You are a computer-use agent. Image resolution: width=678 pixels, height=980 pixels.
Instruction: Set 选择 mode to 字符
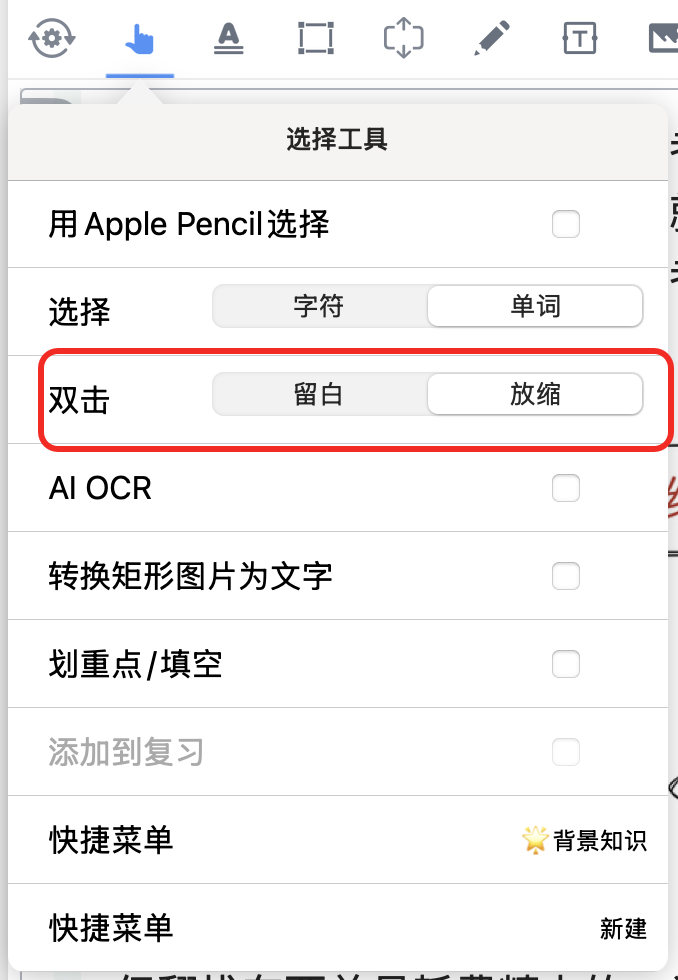319,306
